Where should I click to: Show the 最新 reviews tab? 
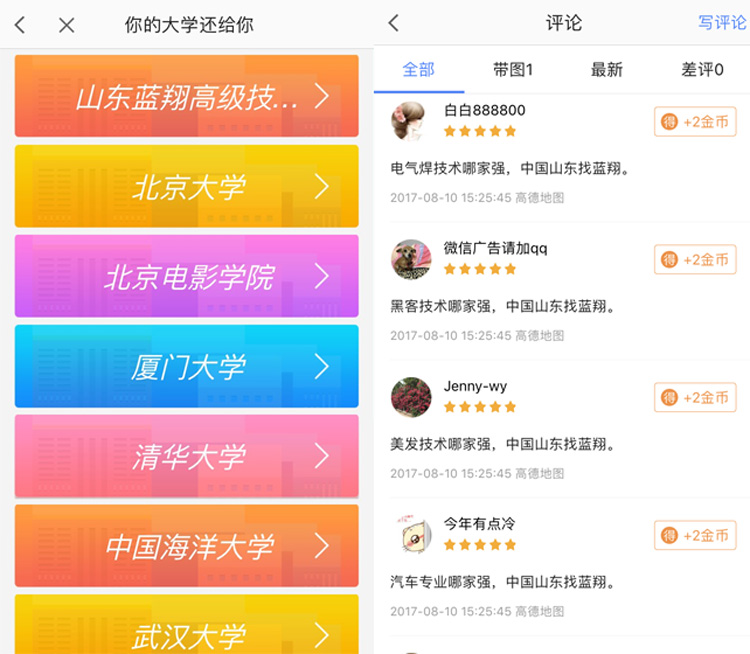(x=606, y=70)
